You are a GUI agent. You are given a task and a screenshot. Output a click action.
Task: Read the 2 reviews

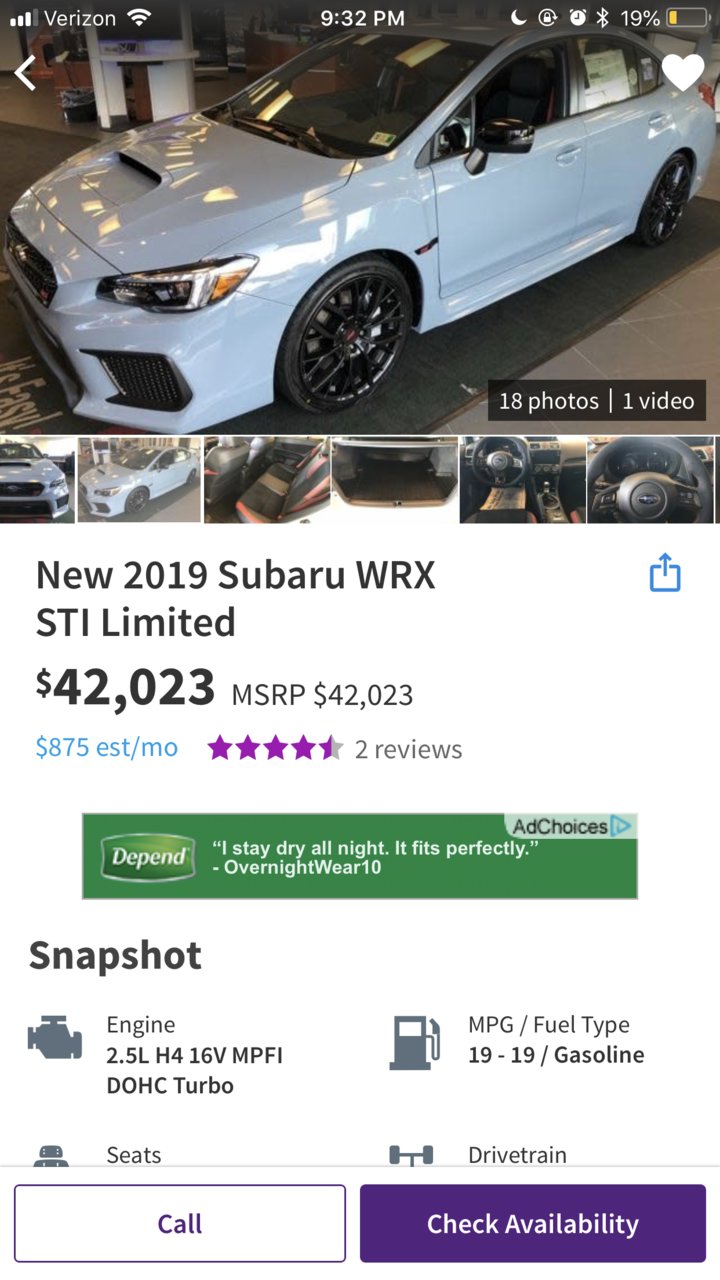(408, 749)
